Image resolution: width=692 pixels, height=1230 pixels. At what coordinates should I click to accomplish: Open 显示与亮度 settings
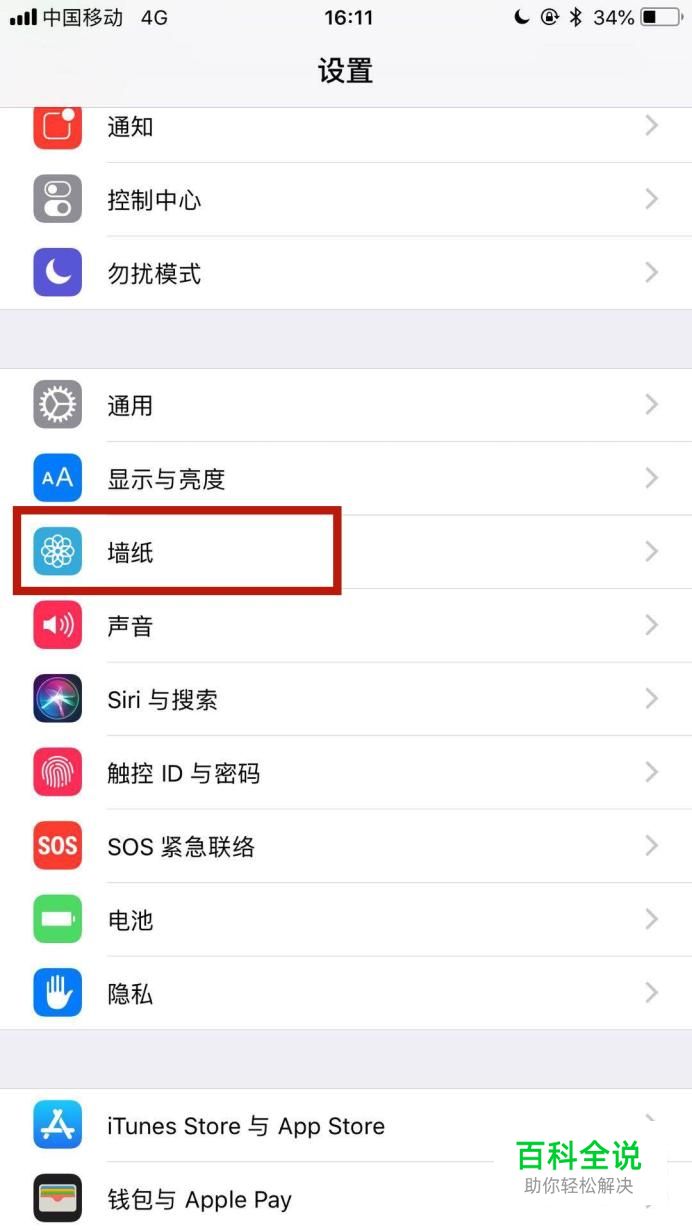(346, 479)
